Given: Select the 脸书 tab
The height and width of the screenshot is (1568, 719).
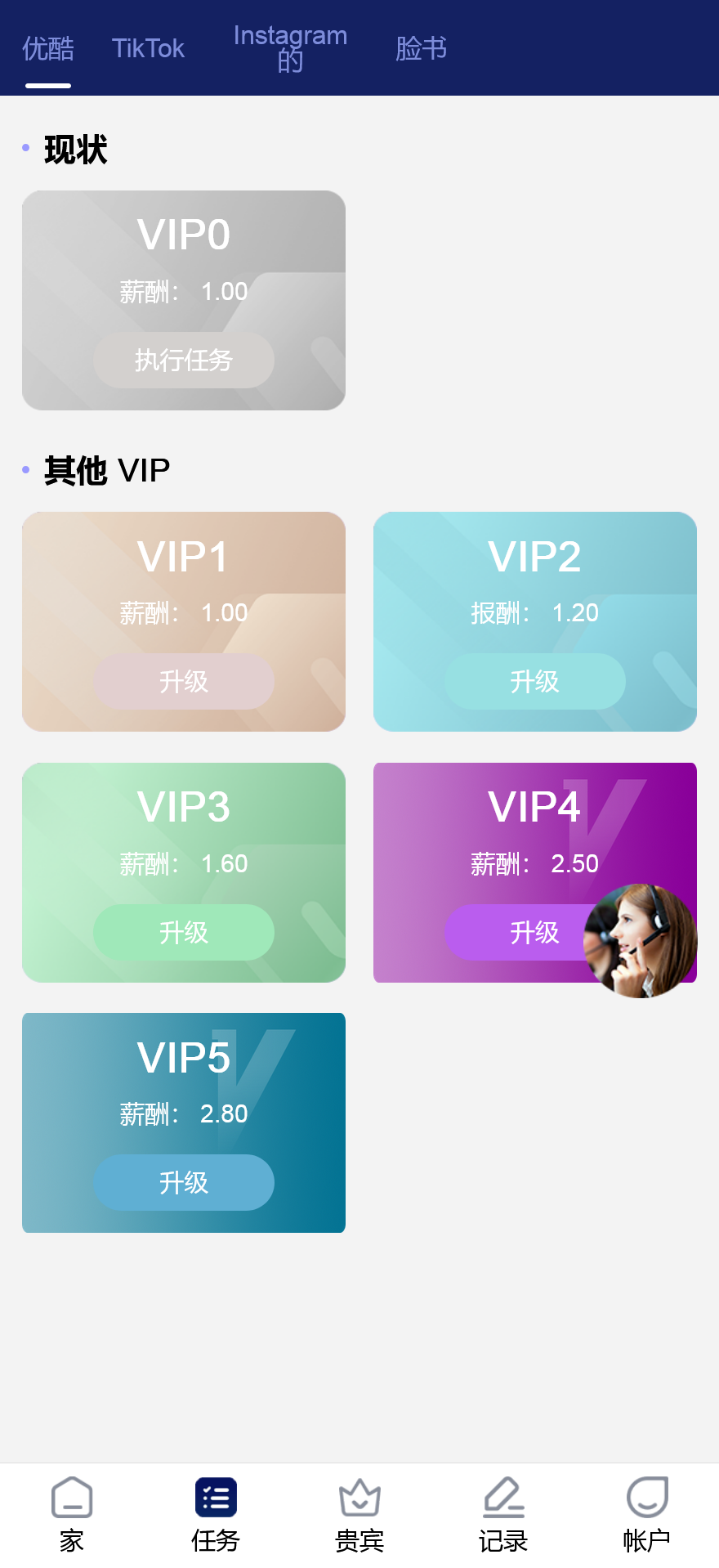Looking at the screenshot, I should [421, 49].
